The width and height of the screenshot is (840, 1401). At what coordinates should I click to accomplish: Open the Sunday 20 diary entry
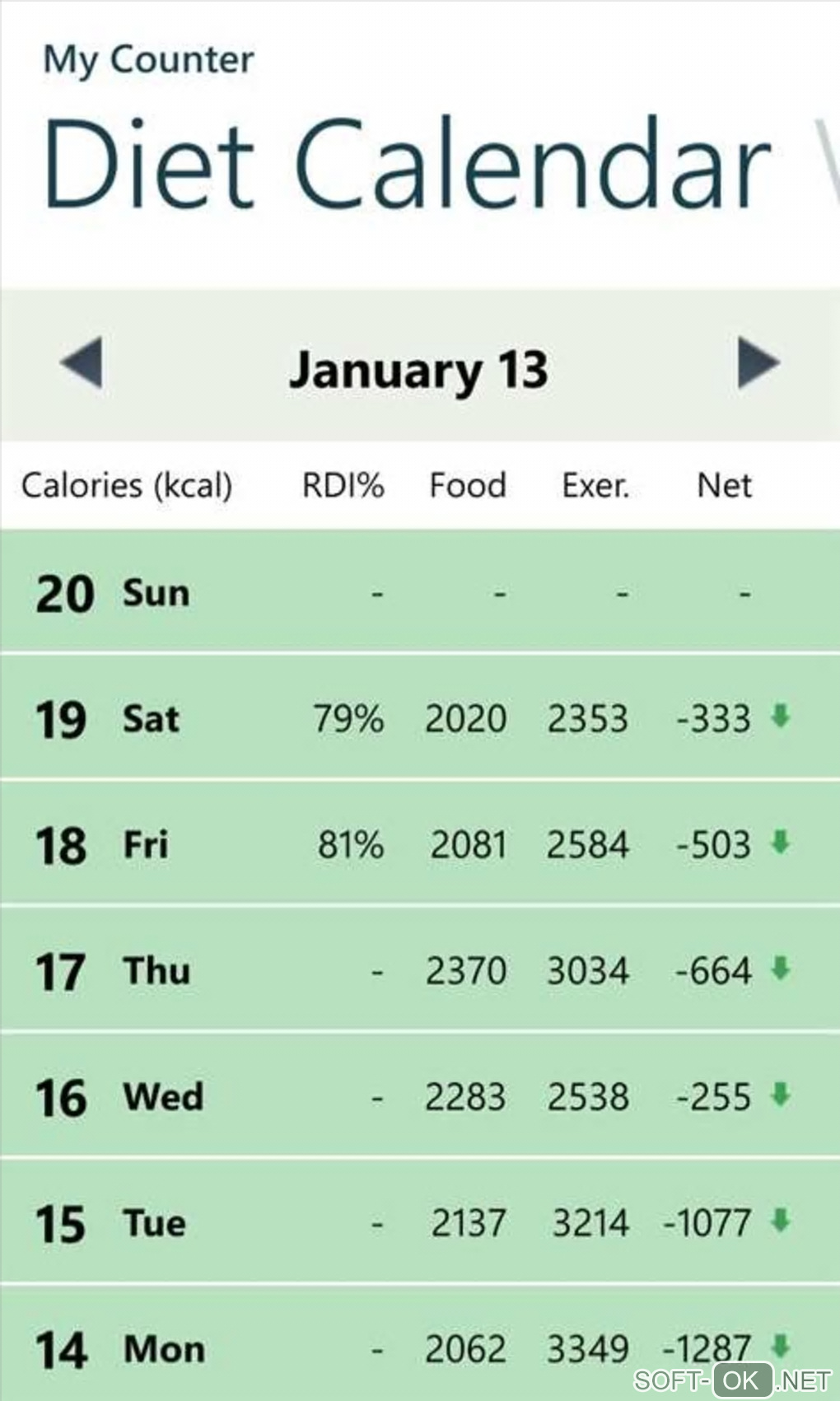click(420, 591)
